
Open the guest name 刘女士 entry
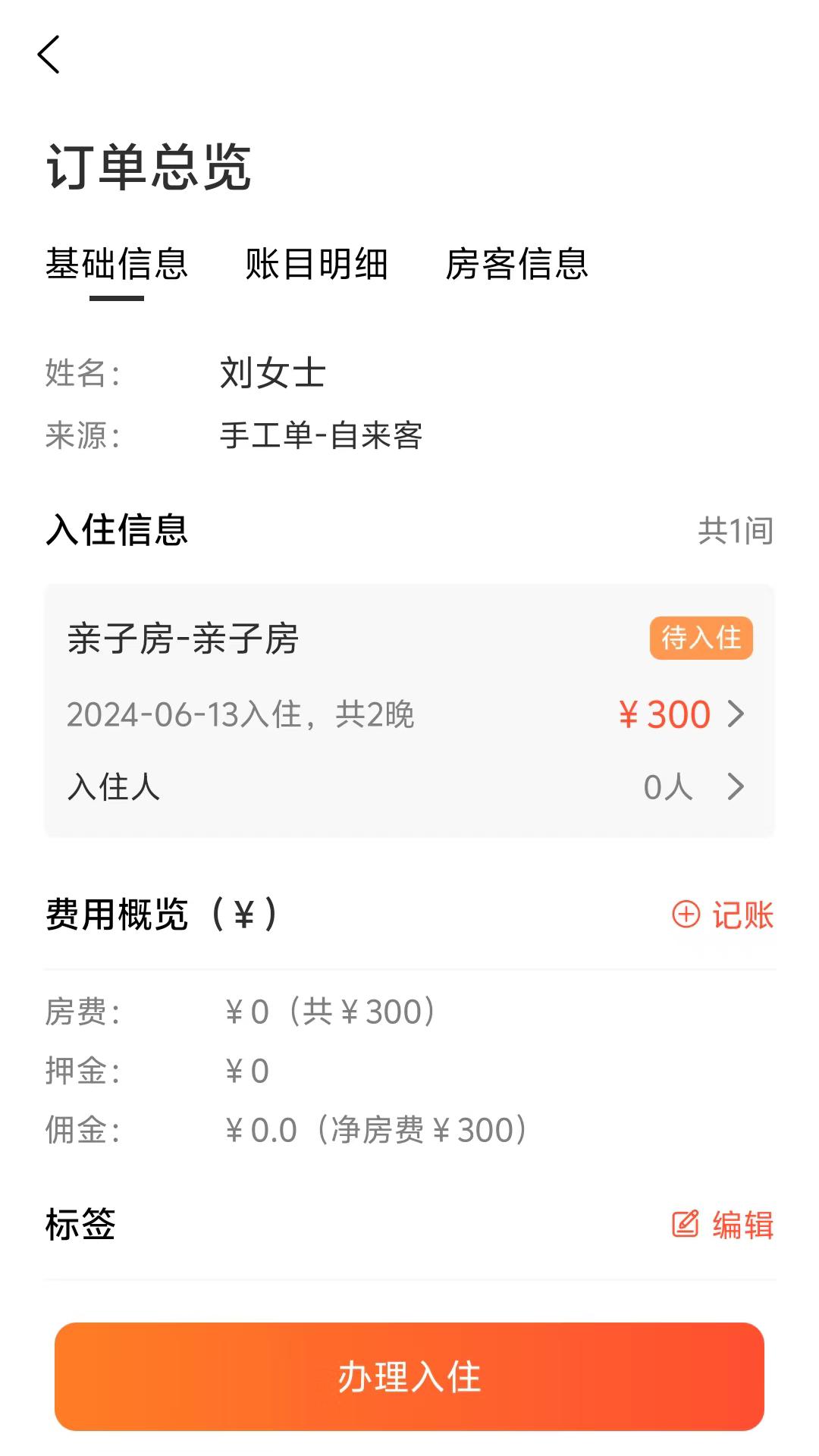click(273, 372)
